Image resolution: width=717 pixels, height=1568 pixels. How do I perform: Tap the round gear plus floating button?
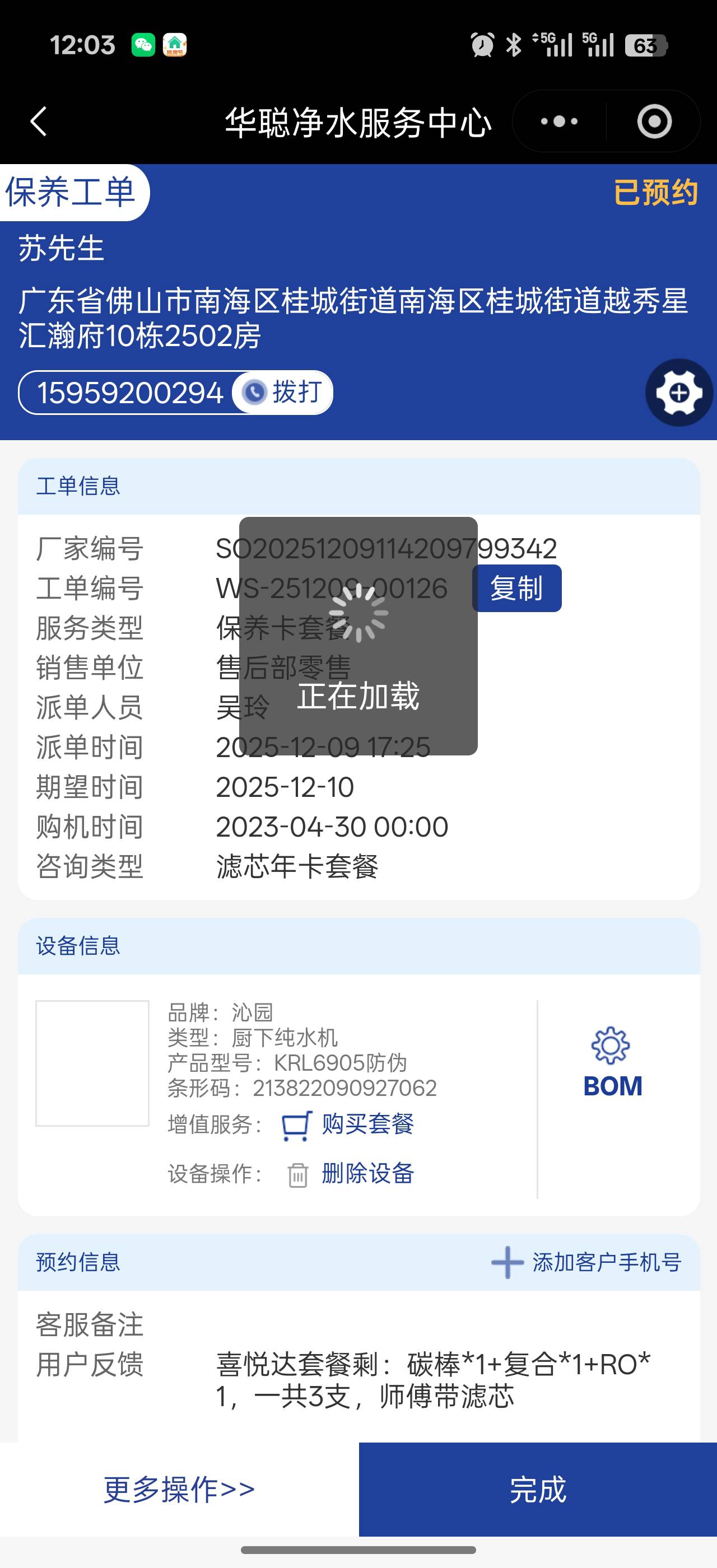coord(679,393)
